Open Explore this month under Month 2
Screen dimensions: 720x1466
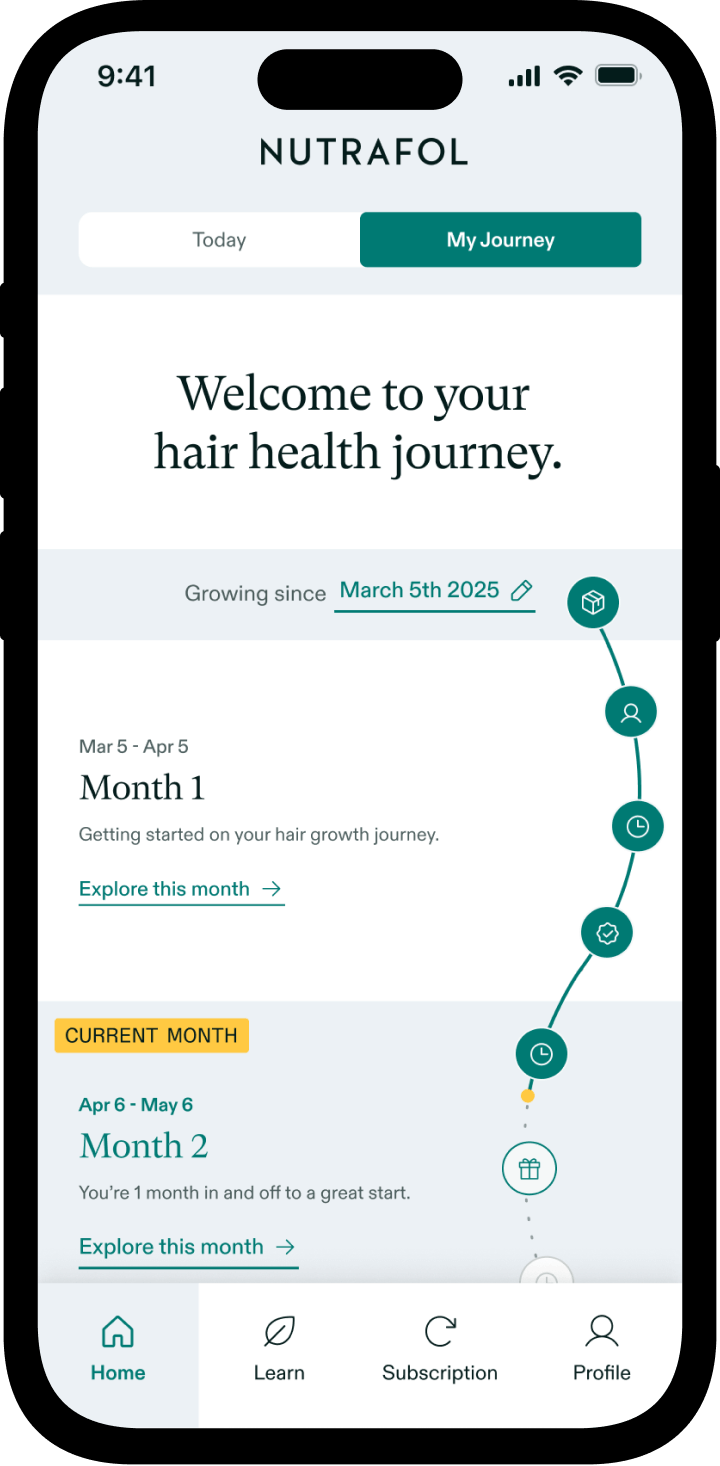(188, 1247)
